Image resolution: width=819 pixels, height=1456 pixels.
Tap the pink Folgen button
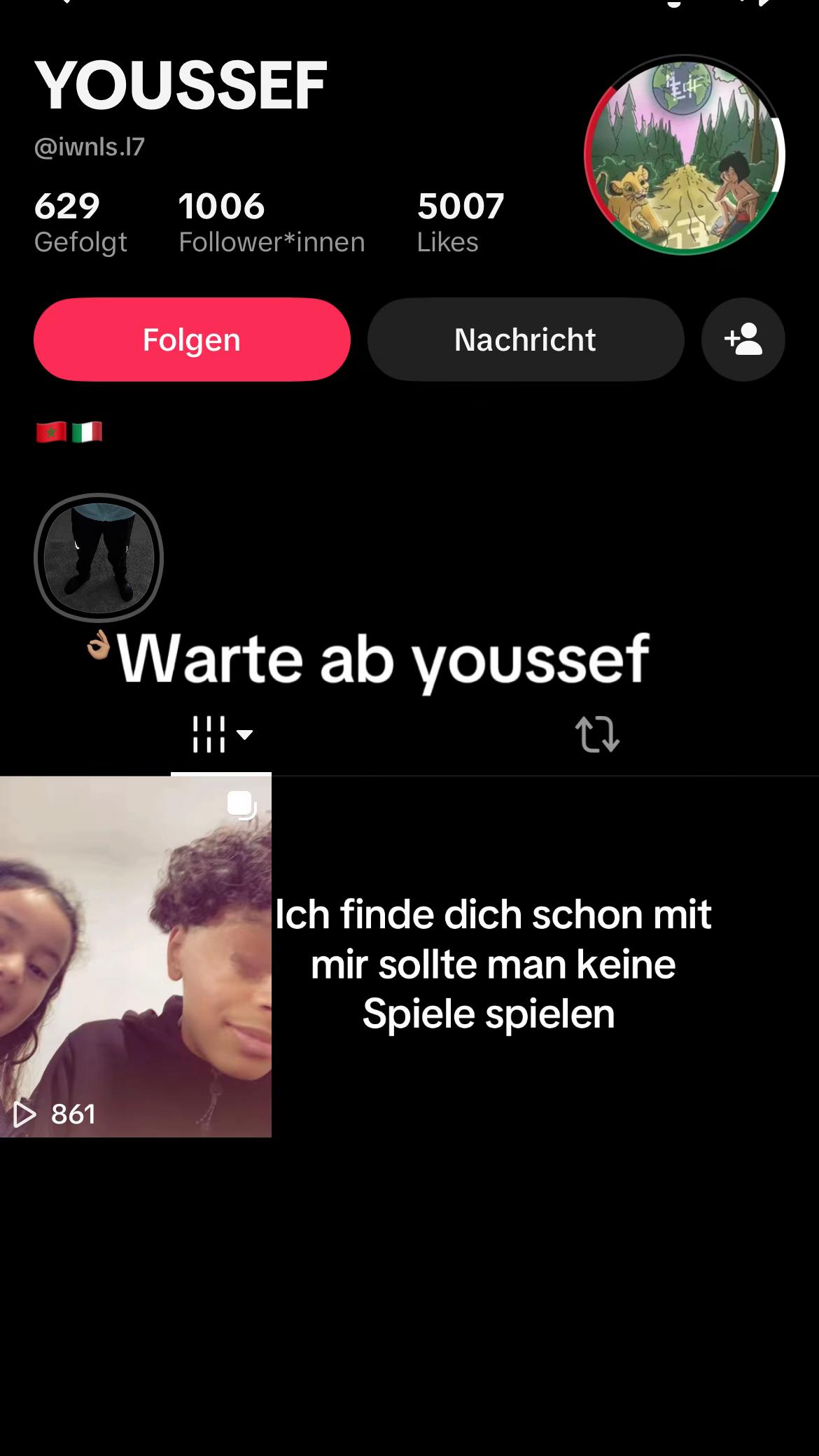tap(192, 339)
